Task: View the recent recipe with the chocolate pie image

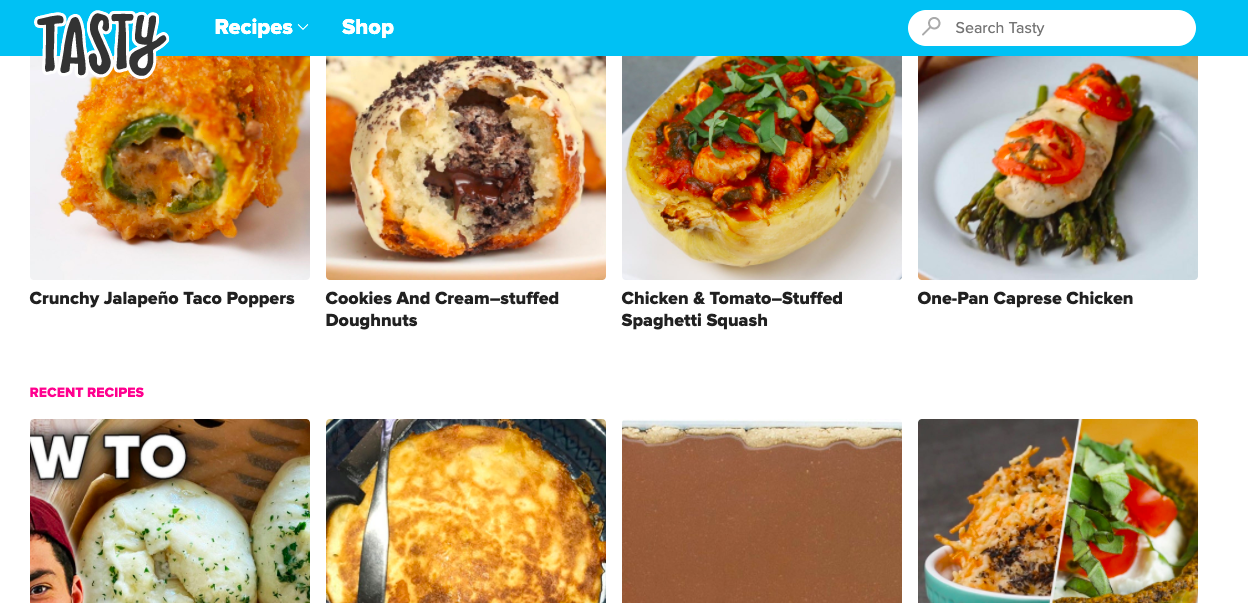Action: 762,510
